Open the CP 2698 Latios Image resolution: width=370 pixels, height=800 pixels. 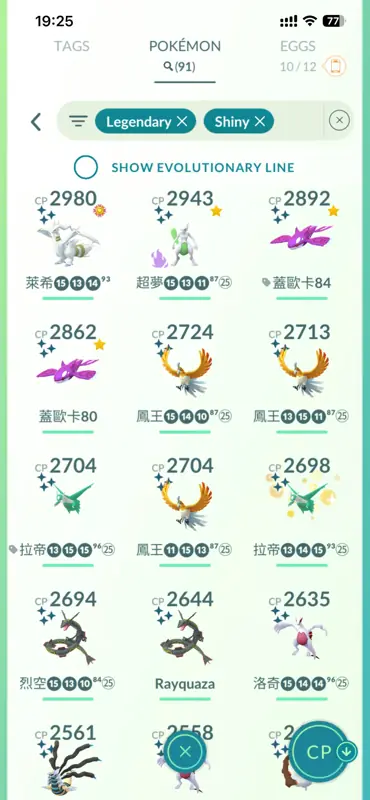pos(302,512)
